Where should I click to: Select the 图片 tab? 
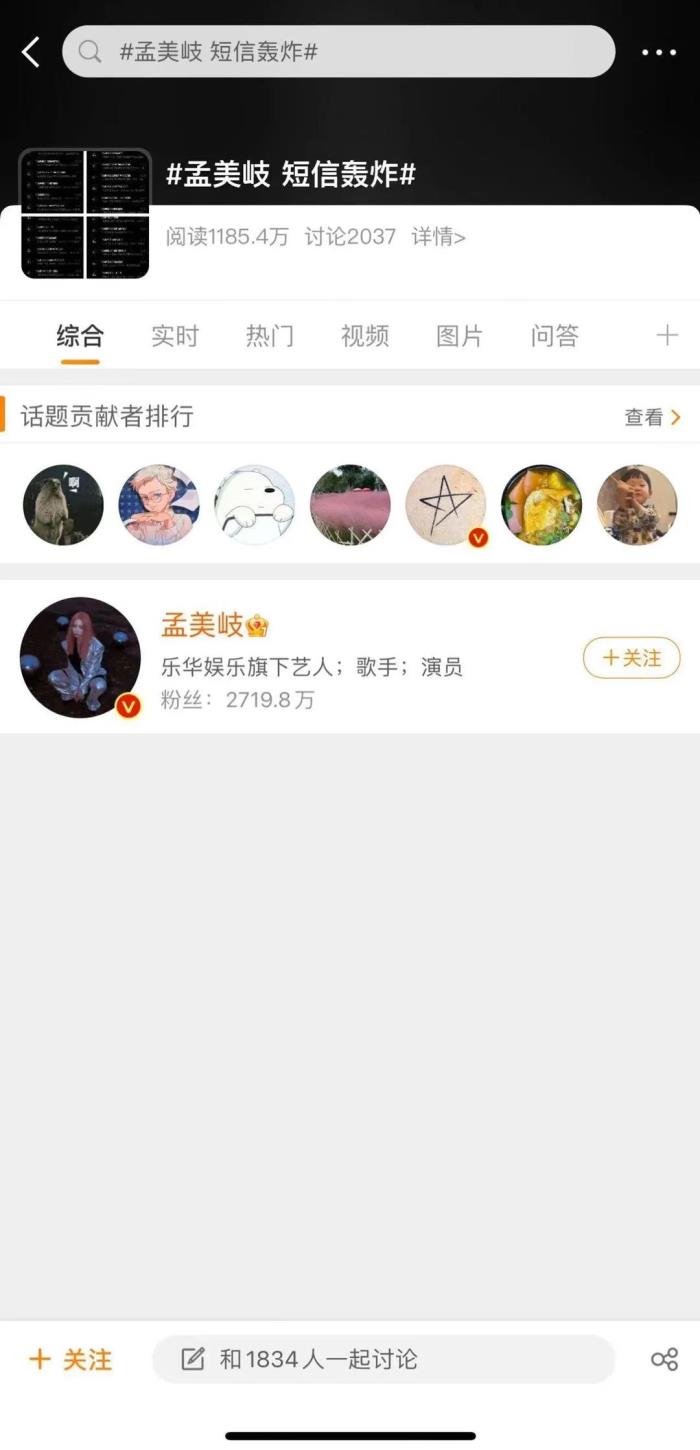(460, 336)
